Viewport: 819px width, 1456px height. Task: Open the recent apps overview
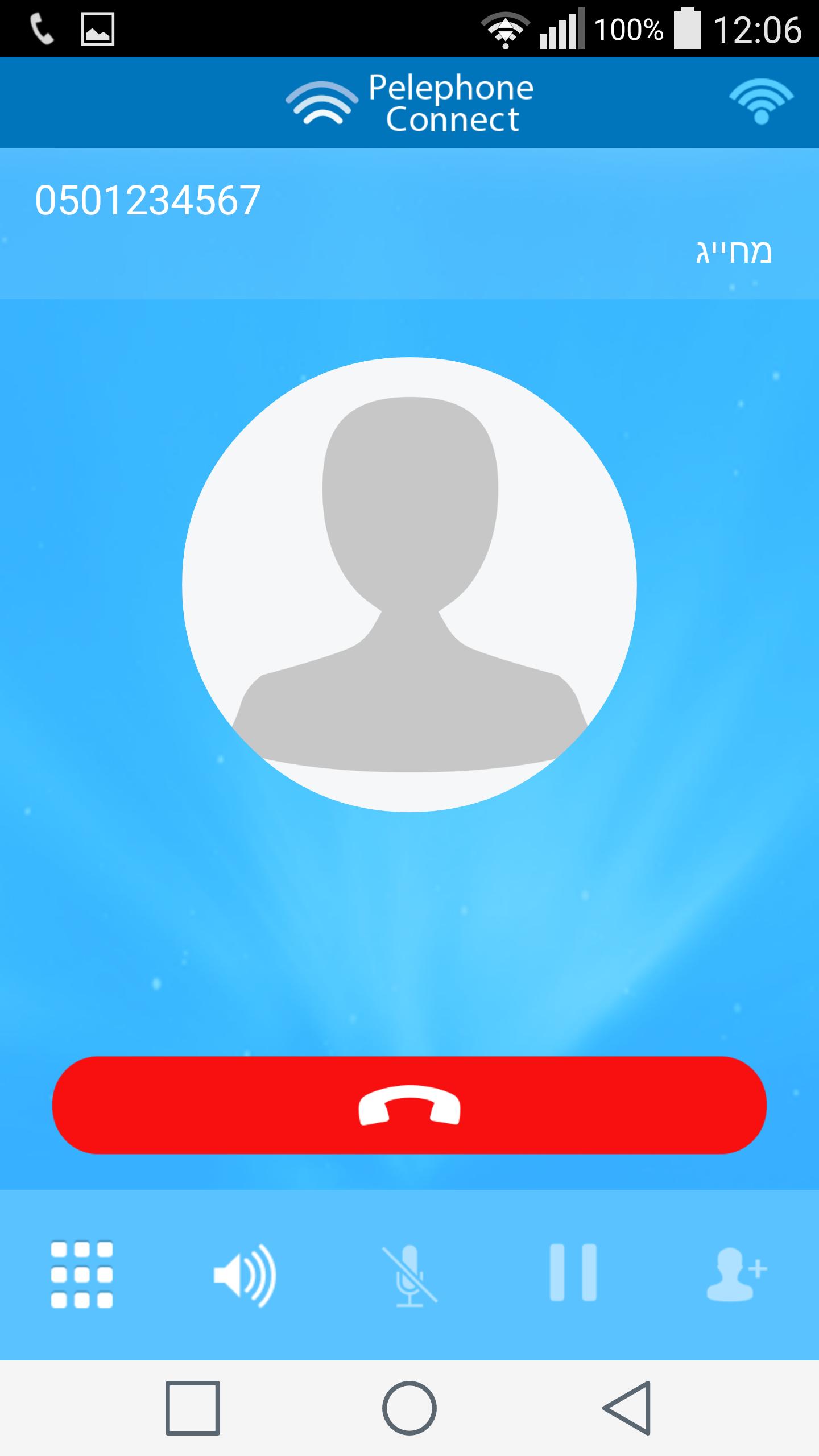point(193,1408)
